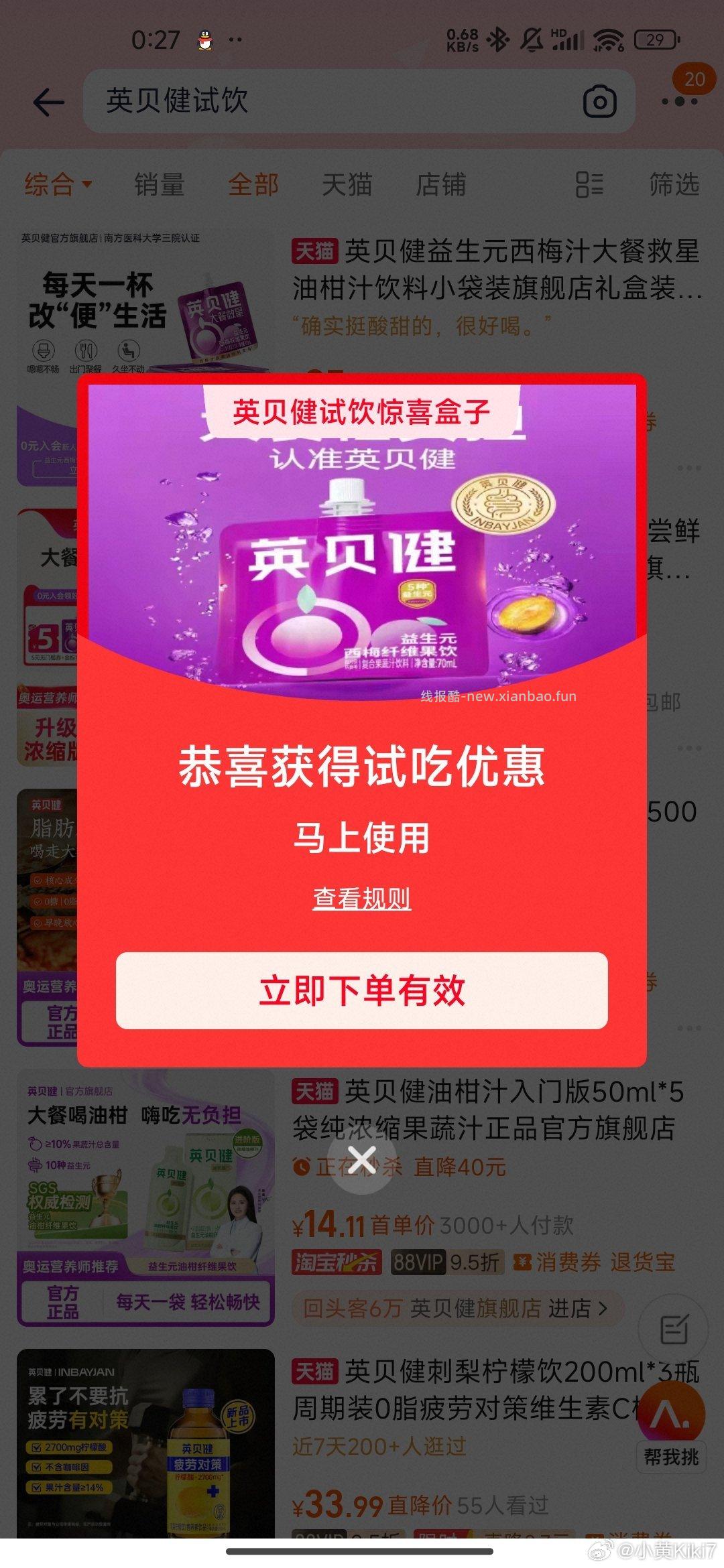The width and height of the screenshot is (724, 1568).
Task: Open camera search from the search bar
Action: coord(600,101)
